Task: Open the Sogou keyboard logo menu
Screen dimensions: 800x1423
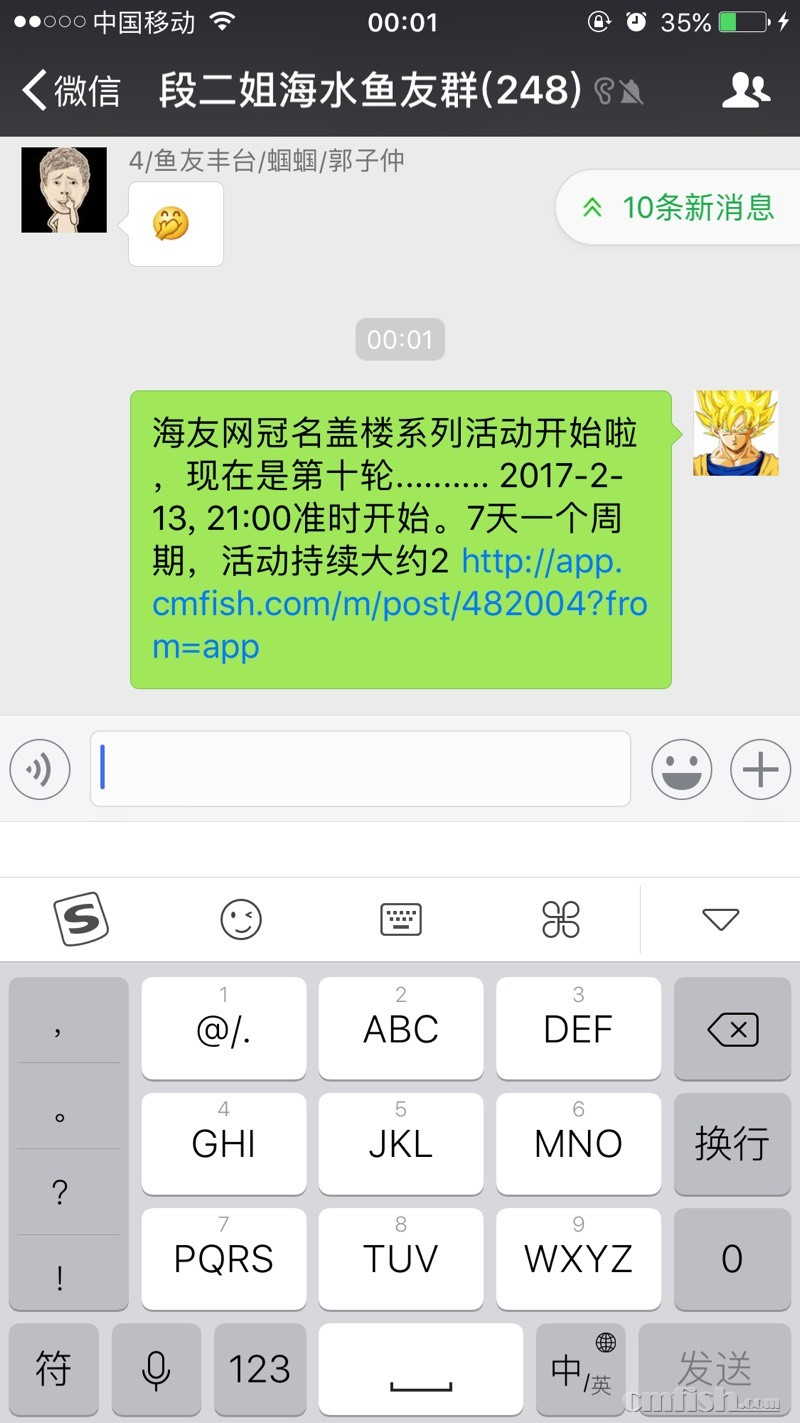Action: click(81, 919)
